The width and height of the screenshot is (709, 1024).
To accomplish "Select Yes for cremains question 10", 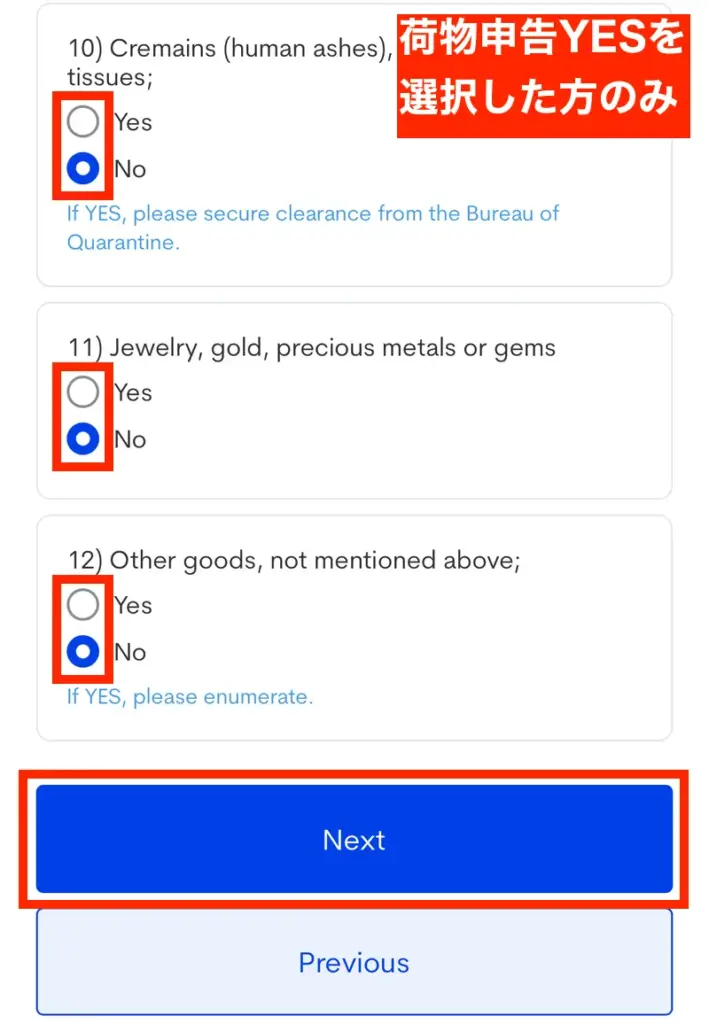I will tap(83, 122).
